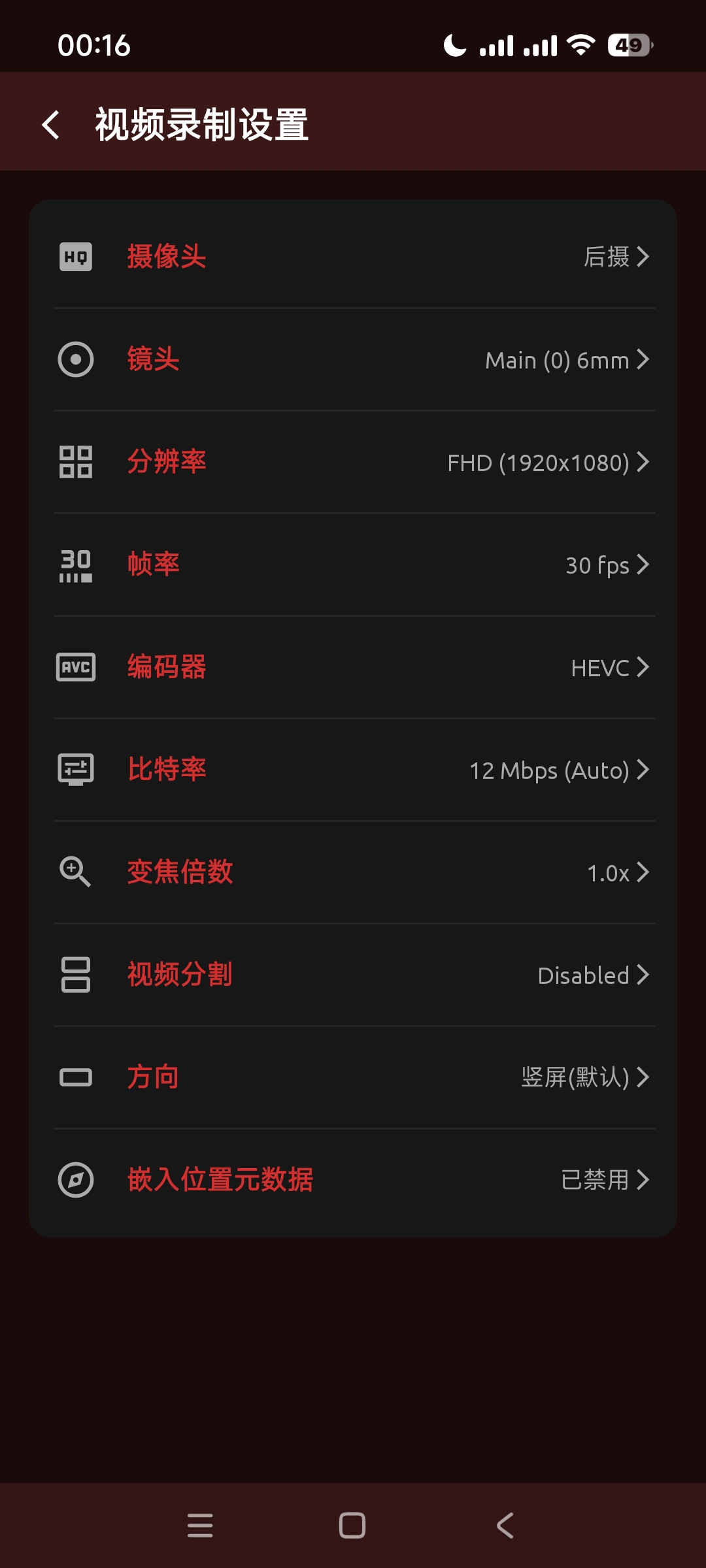Open 分辨率 resolution options

click(353, 462)
